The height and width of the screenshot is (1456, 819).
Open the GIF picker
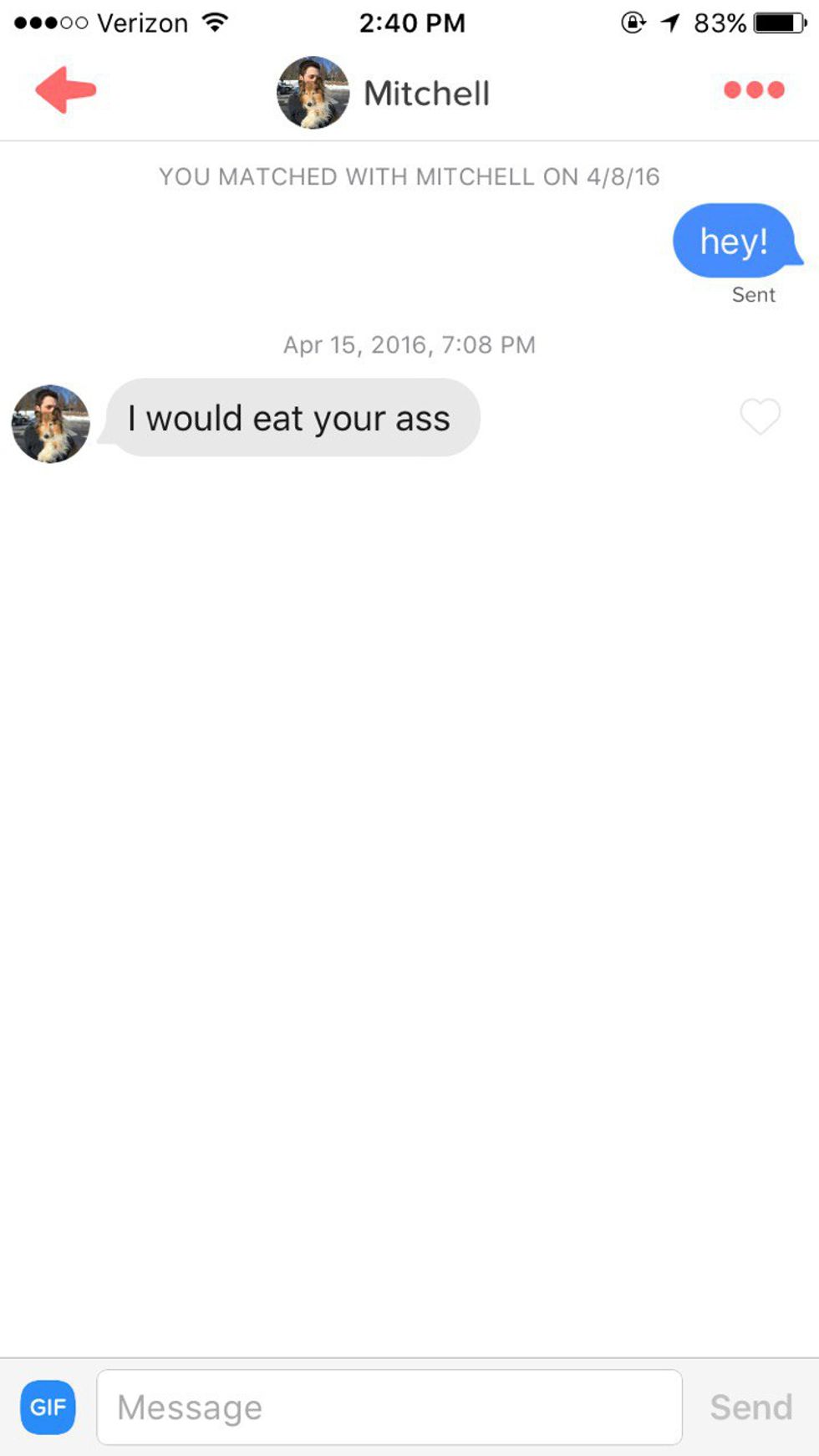pos(48,1407)
